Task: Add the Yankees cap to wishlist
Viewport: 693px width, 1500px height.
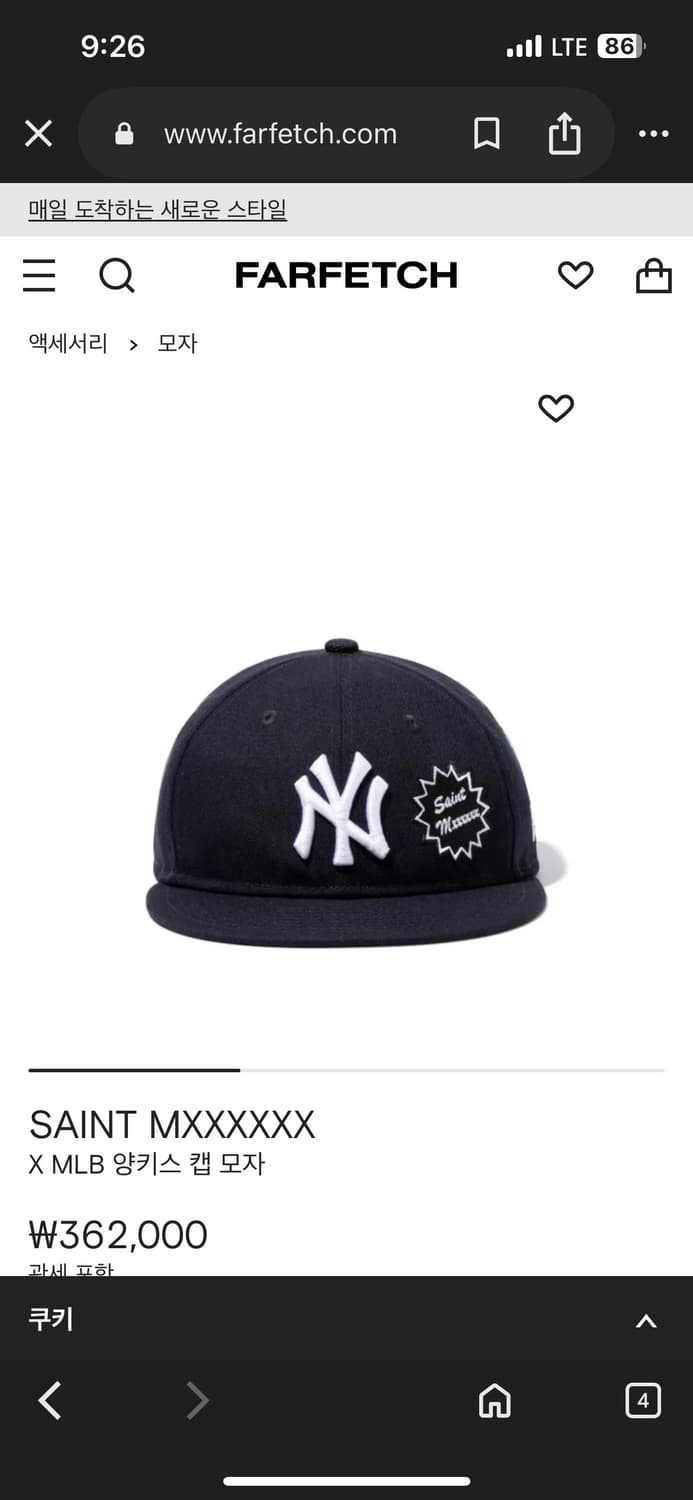Action: coord(556,408)
